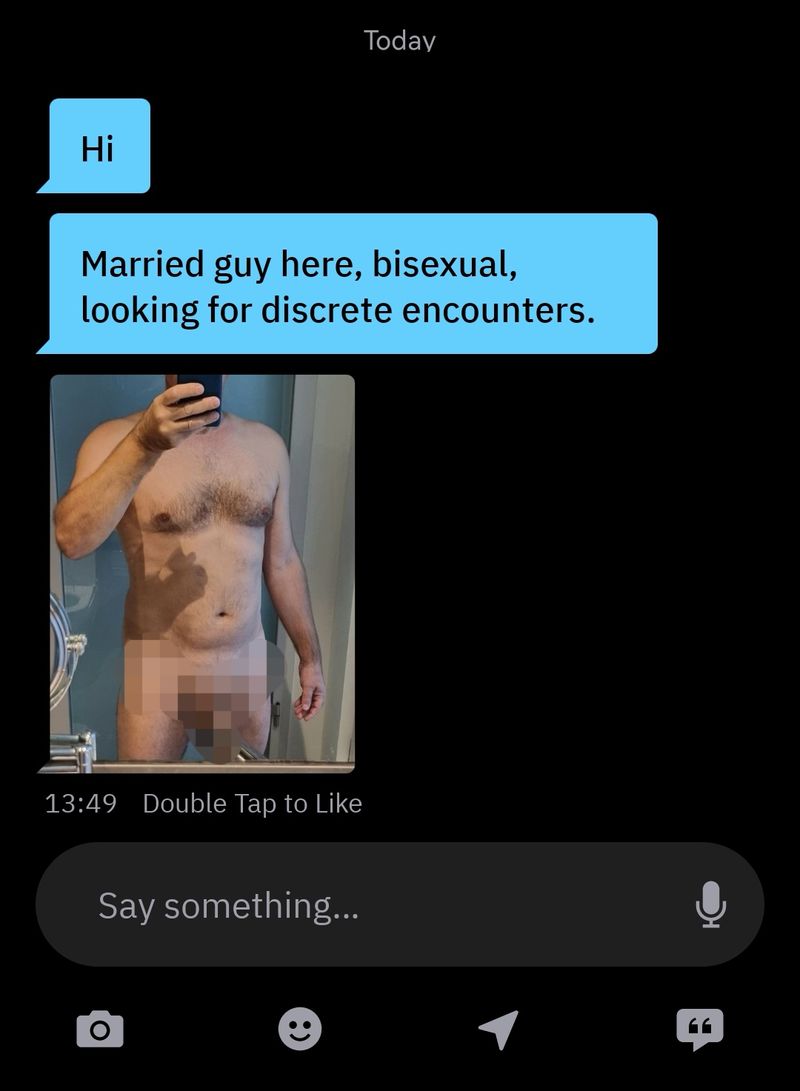This screenshot has width=800, height=1091.
Task: Open the emoji sticker picker
Action: click(x=300, y=1027)
